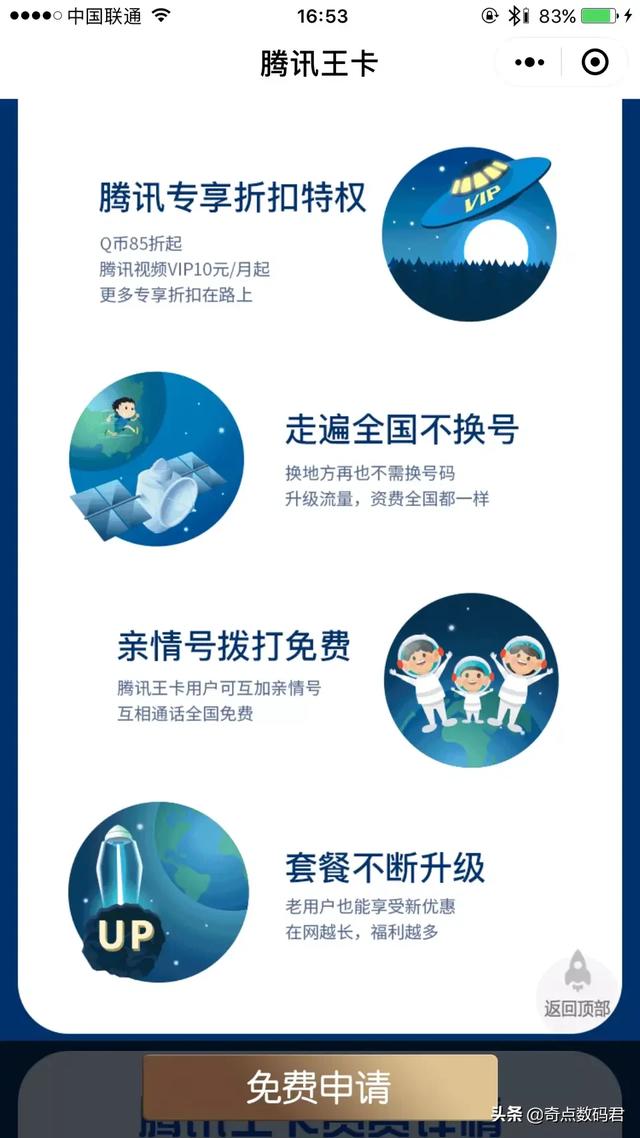
Task: Open the mini program more-options menu
Action: point(530,63)
